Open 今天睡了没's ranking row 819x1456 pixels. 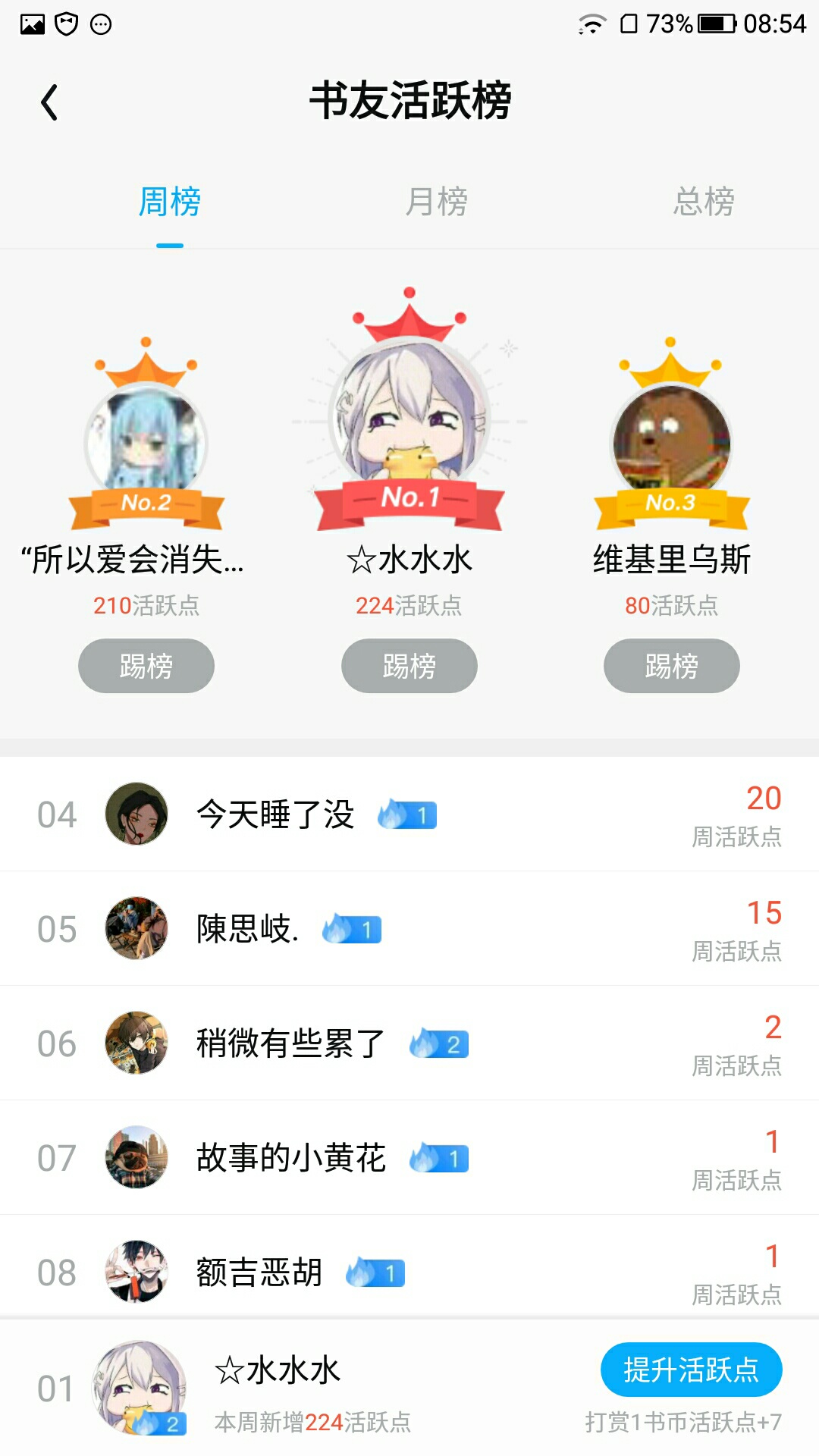pyautogui.click(x=409, y=814)
